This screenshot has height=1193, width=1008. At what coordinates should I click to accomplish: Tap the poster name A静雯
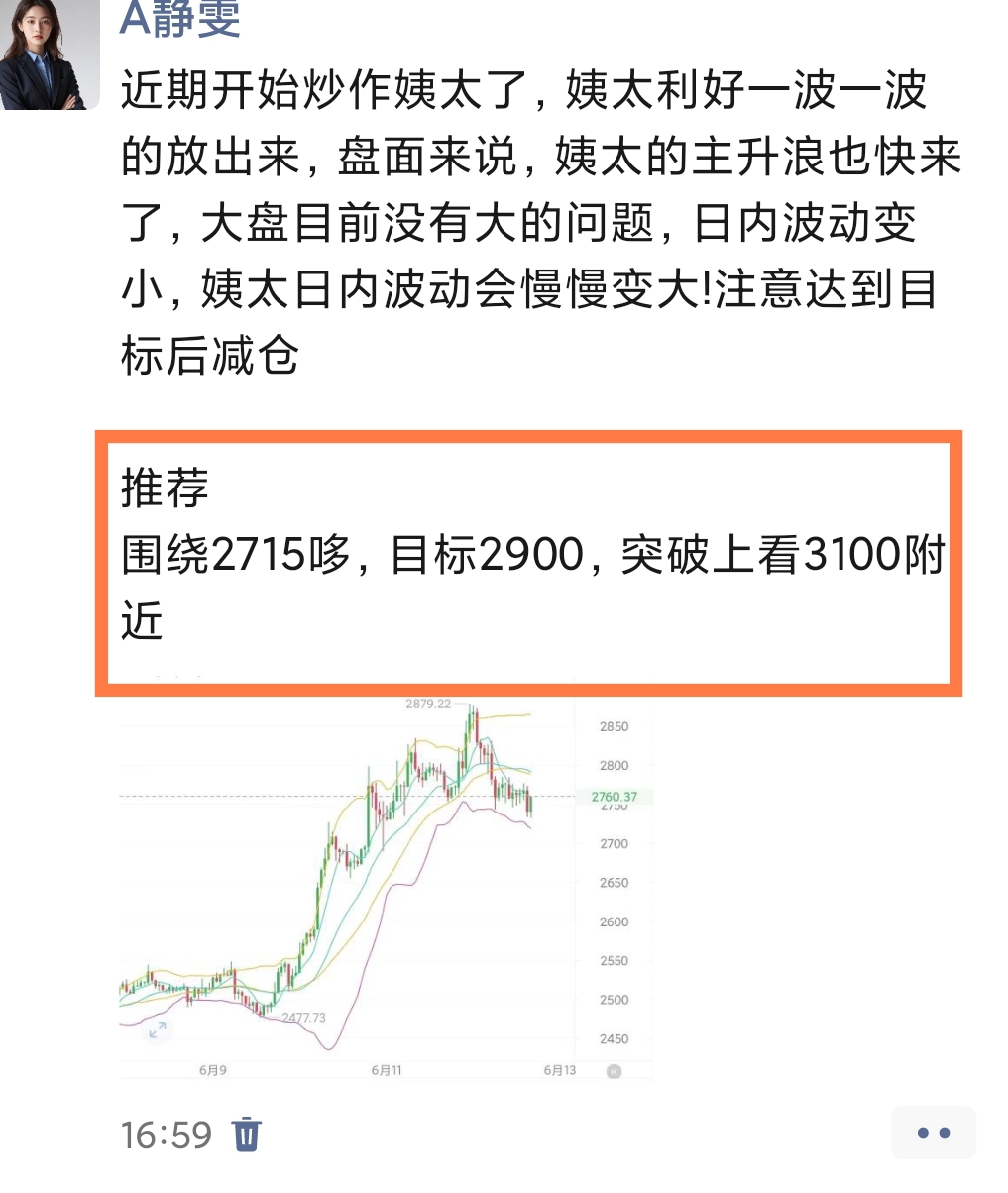tap(180, 20)
